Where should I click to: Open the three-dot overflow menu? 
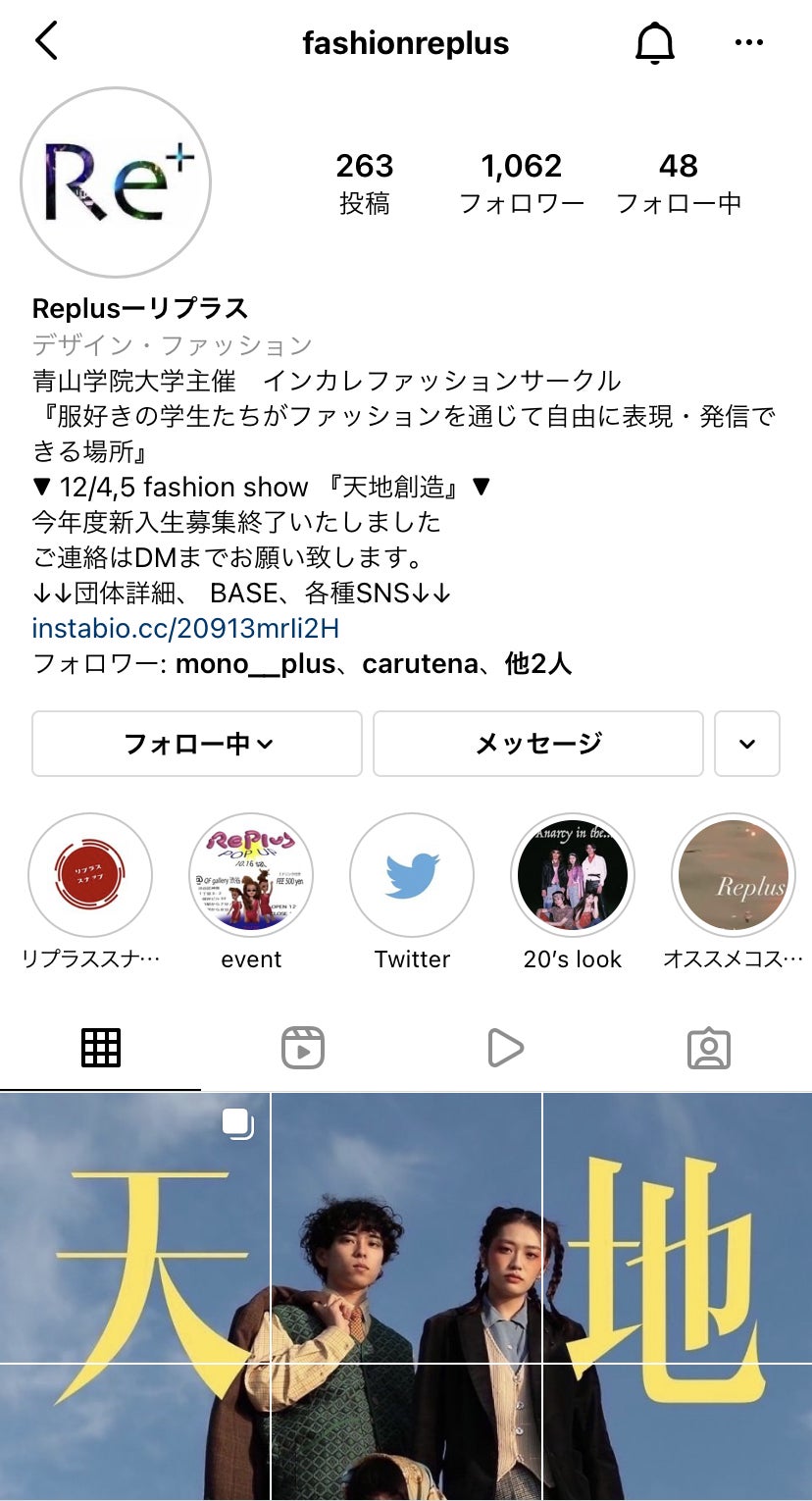coord(748,43)
